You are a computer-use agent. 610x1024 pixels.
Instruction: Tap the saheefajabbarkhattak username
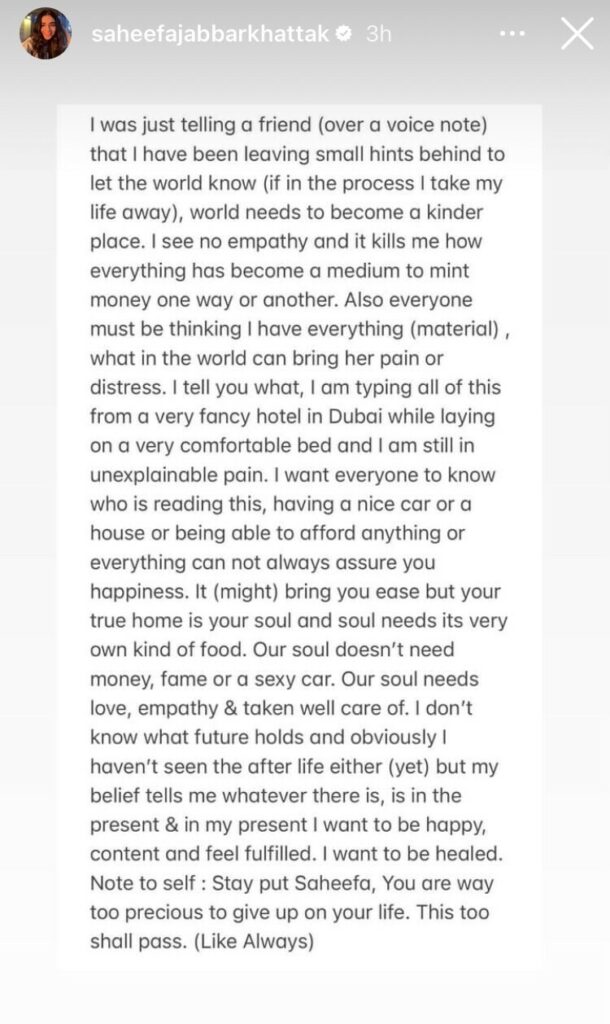[210, 33]
